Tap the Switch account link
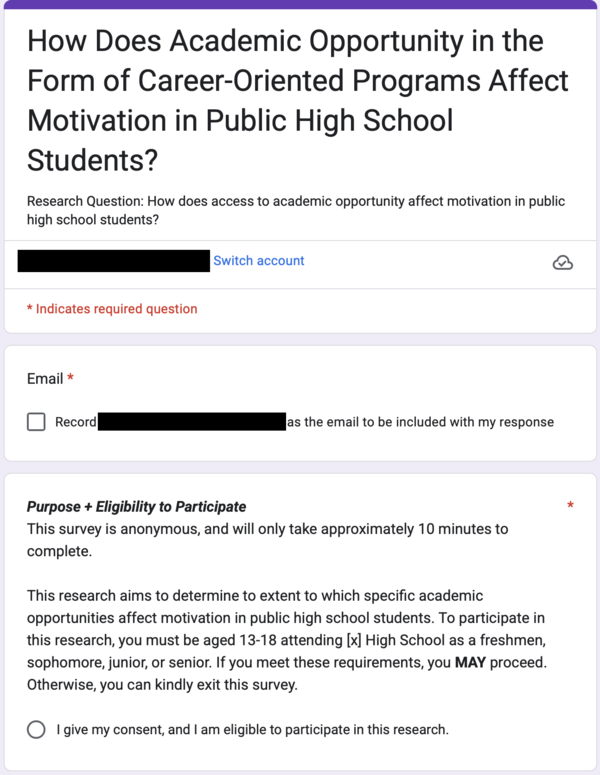This screenshot has height=775, width=600. pyautogui.click(x=258, y=261)
